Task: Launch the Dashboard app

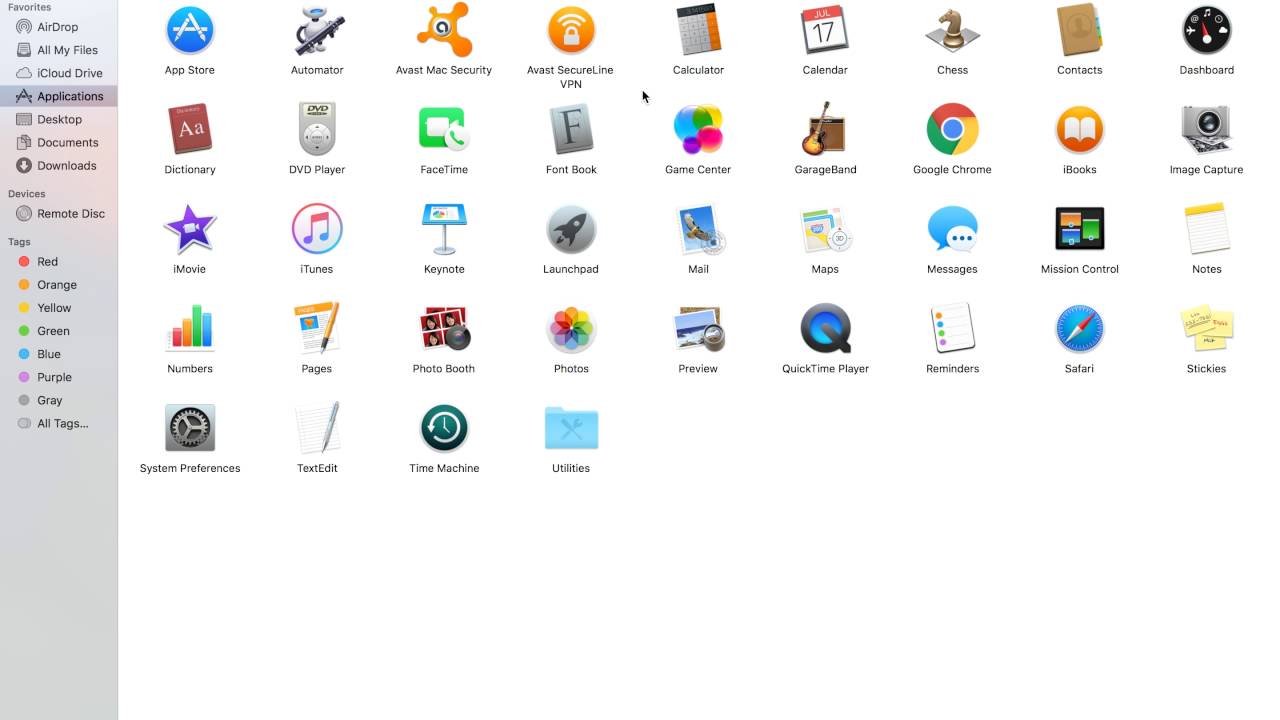Action: click(x=1206, y=30)
